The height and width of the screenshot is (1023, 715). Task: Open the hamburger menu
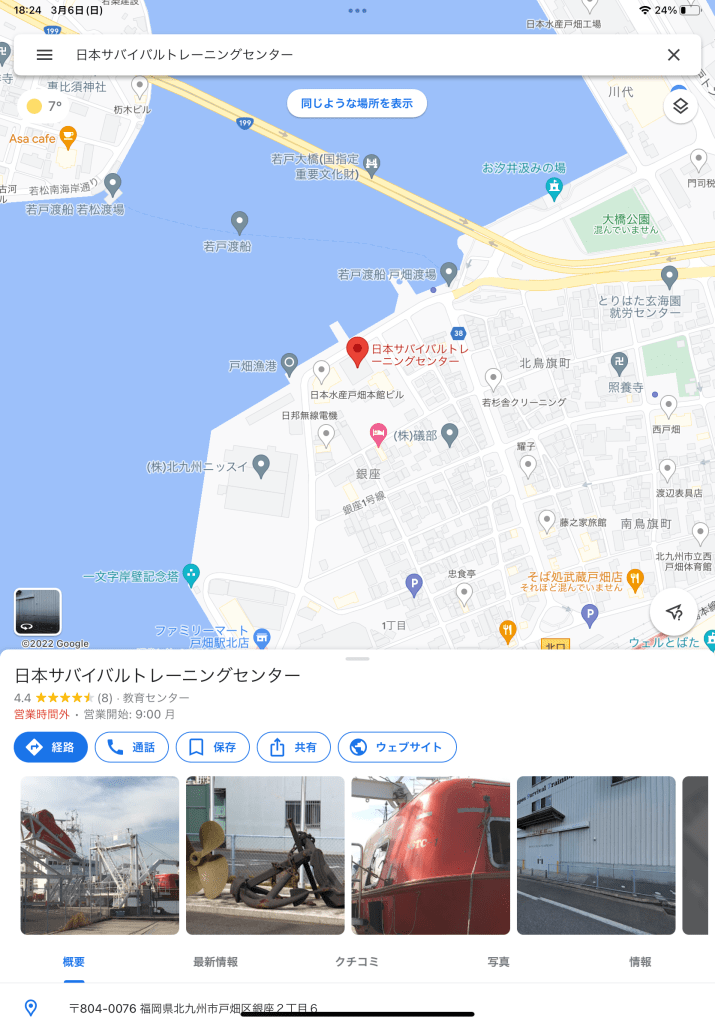pyautogui.click(x=44, y=55)
